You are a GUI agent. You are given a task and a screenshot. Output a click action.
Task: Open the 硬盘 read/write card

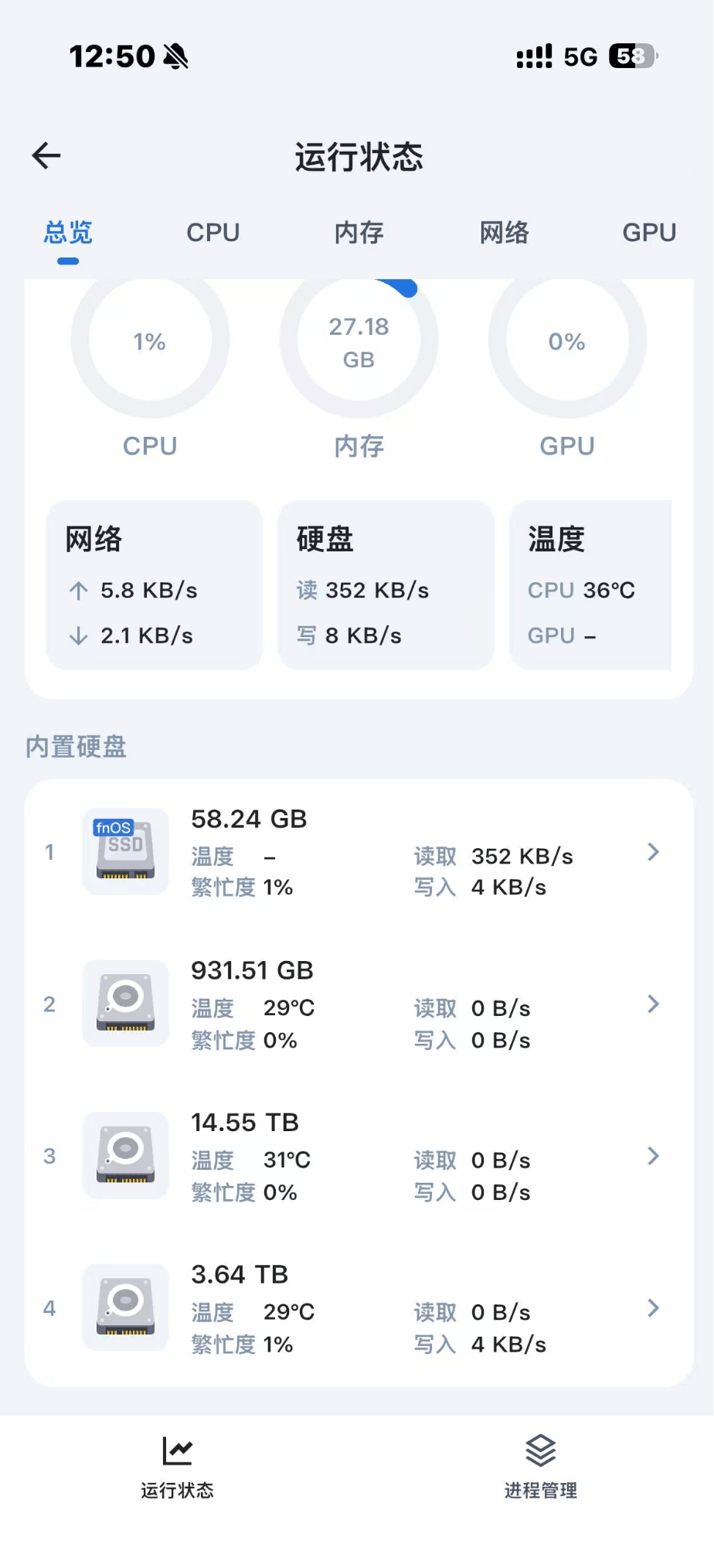(386, 585)
